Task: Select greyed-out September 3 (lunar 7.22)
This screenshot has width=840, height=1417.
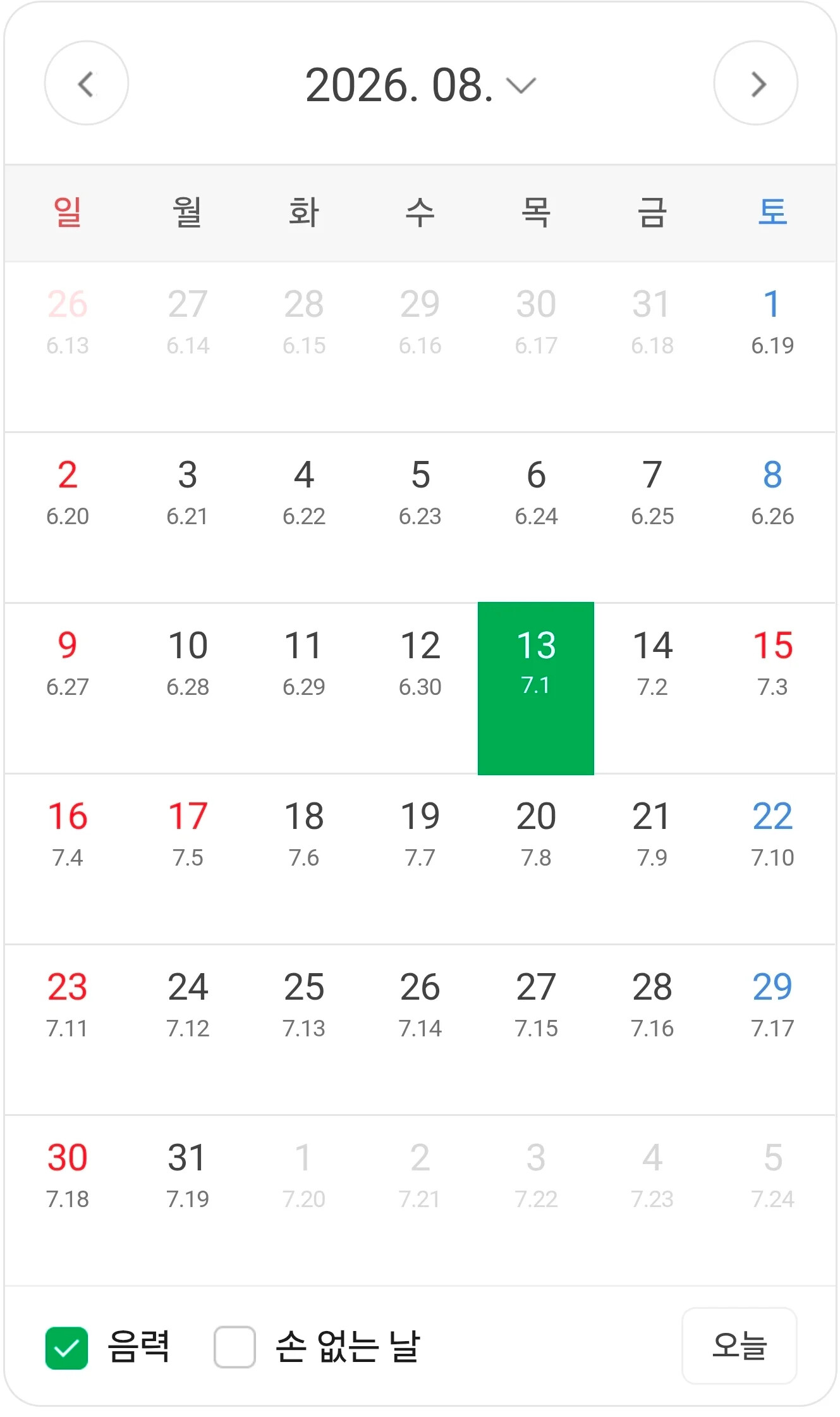Action: pyautogui.click(x=536, y=1200)
